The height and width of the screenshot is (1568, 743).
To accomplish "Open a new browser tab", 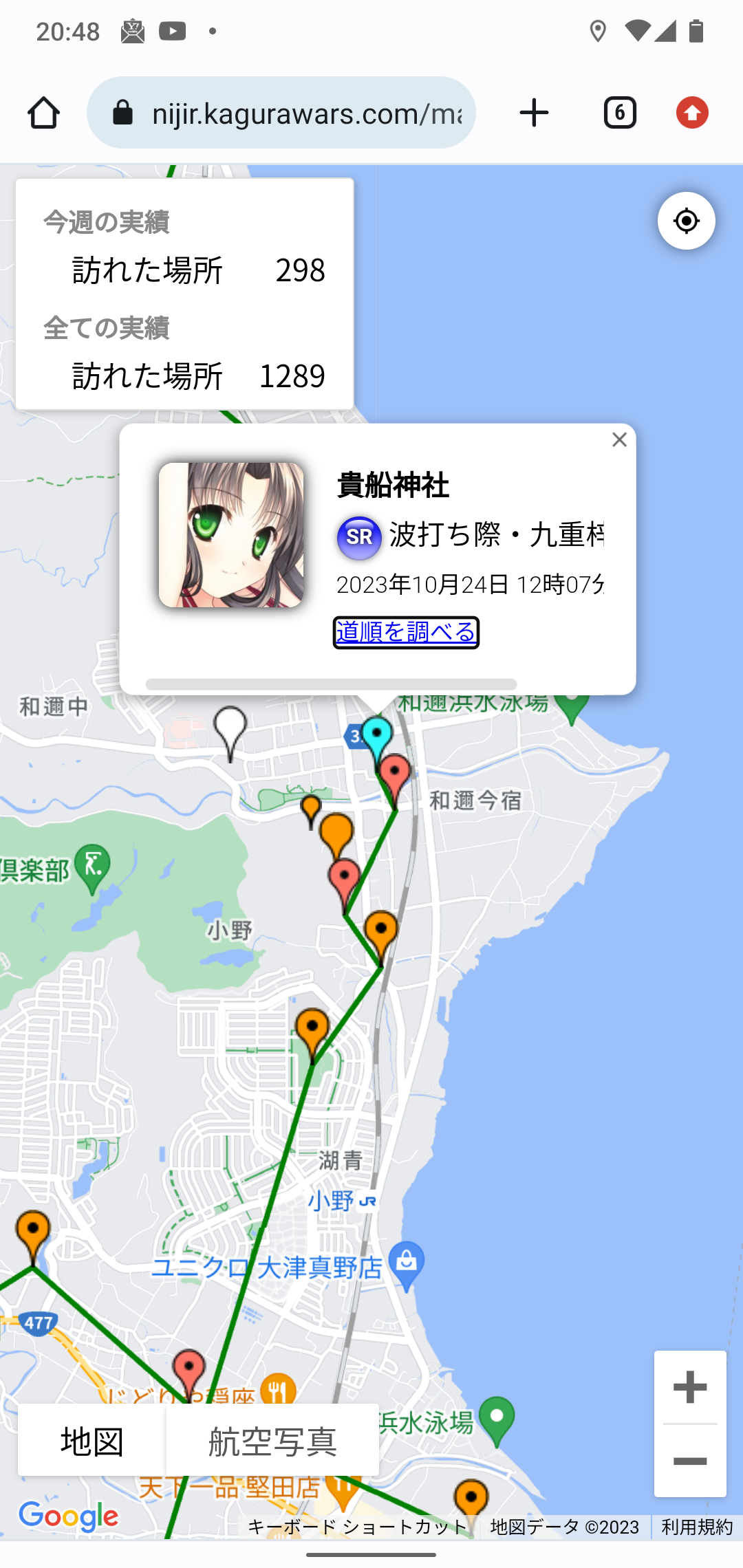I will (534, 113).
